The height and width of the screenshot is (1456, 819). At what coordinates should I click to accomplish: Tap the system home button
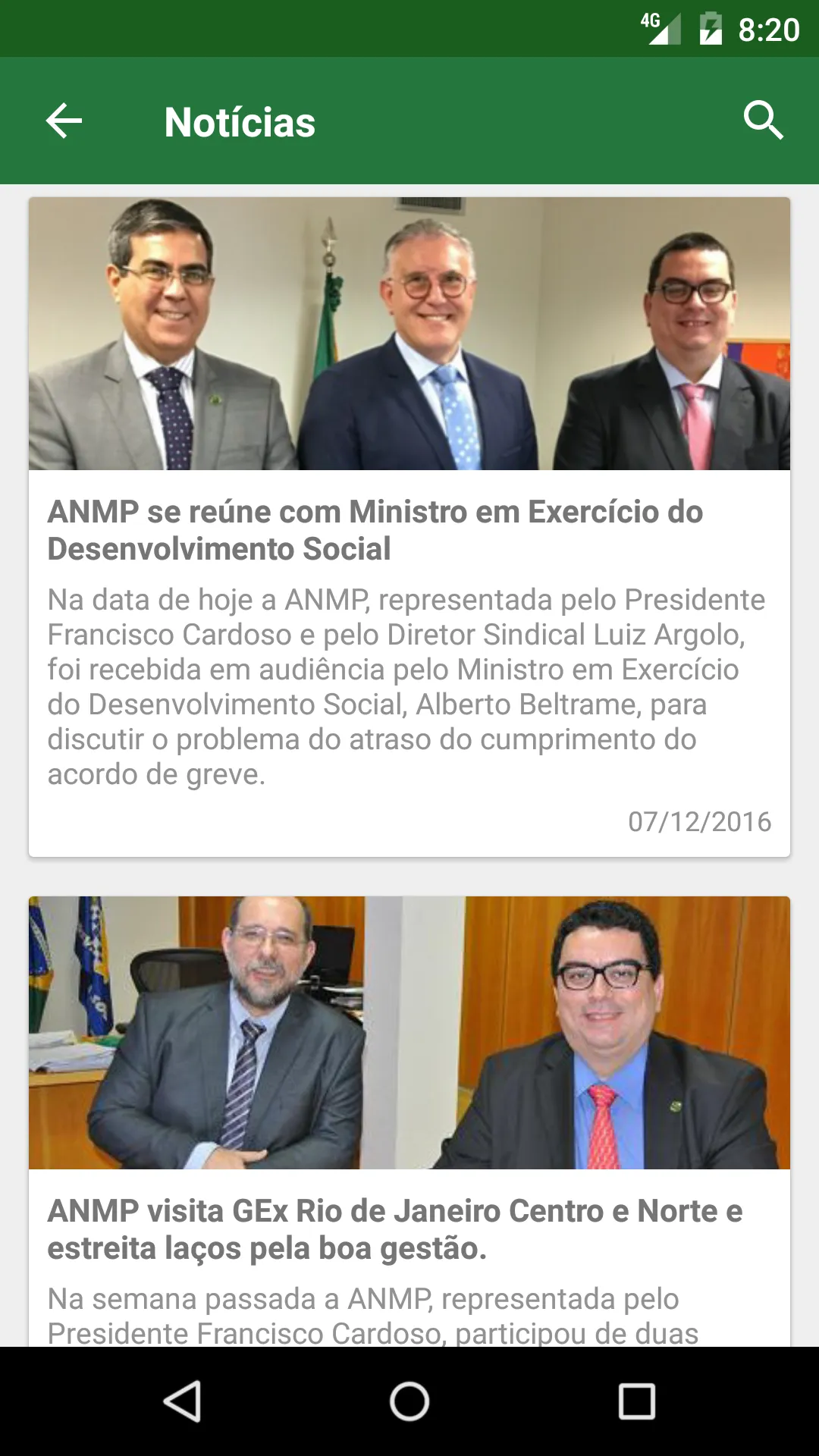tap(409, 1401)
